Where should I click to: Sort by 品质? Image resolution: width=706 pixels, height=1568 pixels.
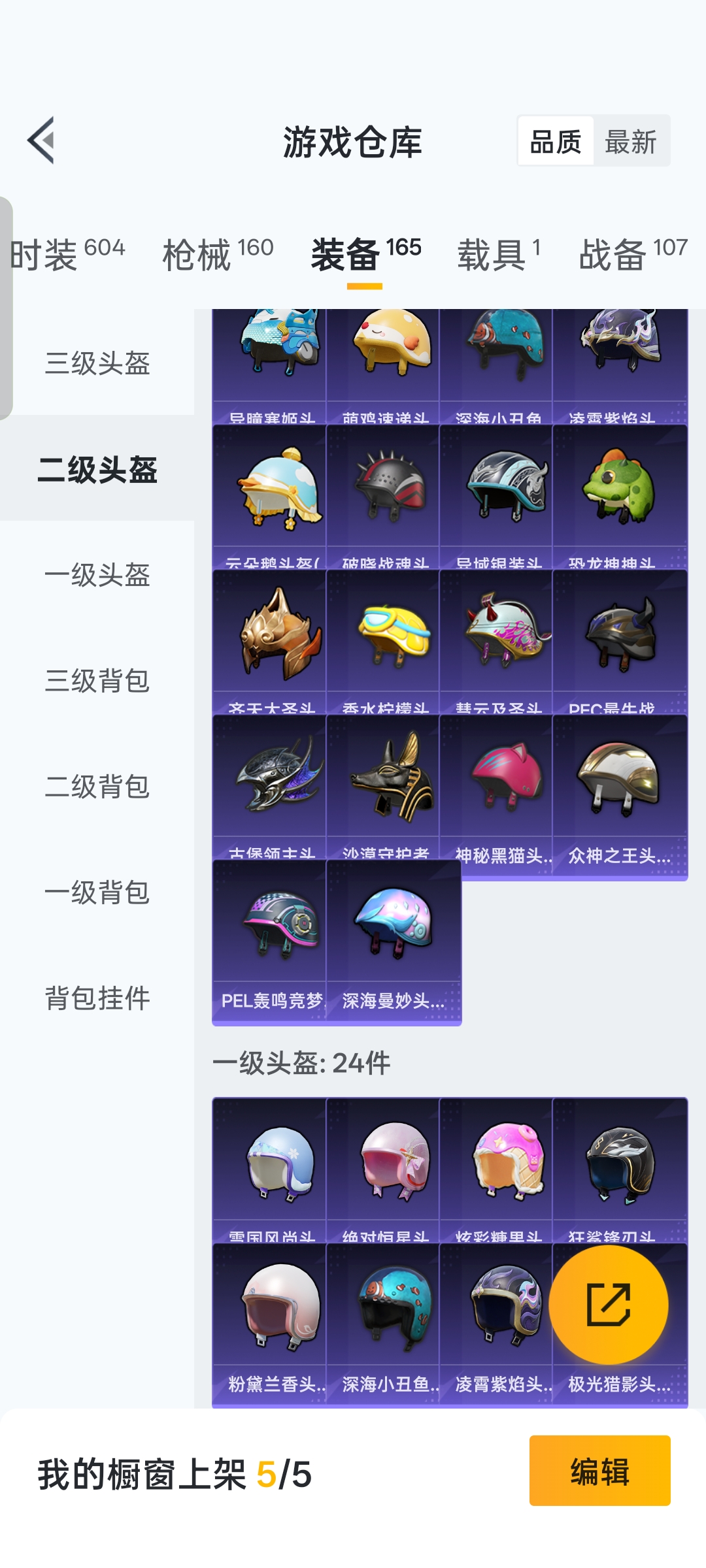pos(556,141)
